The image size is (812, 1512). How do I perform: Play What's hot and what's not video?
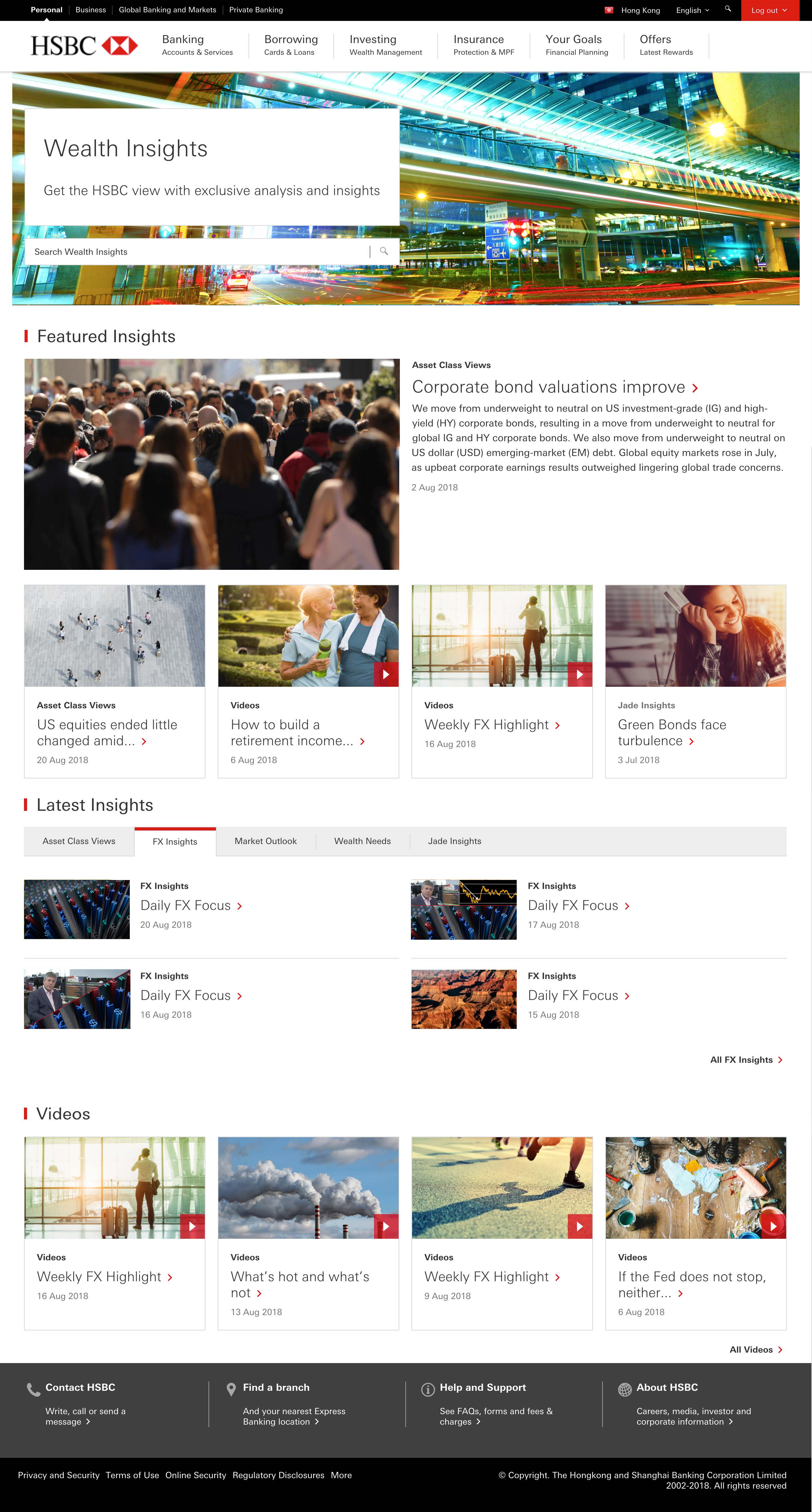coord(385,1226)
